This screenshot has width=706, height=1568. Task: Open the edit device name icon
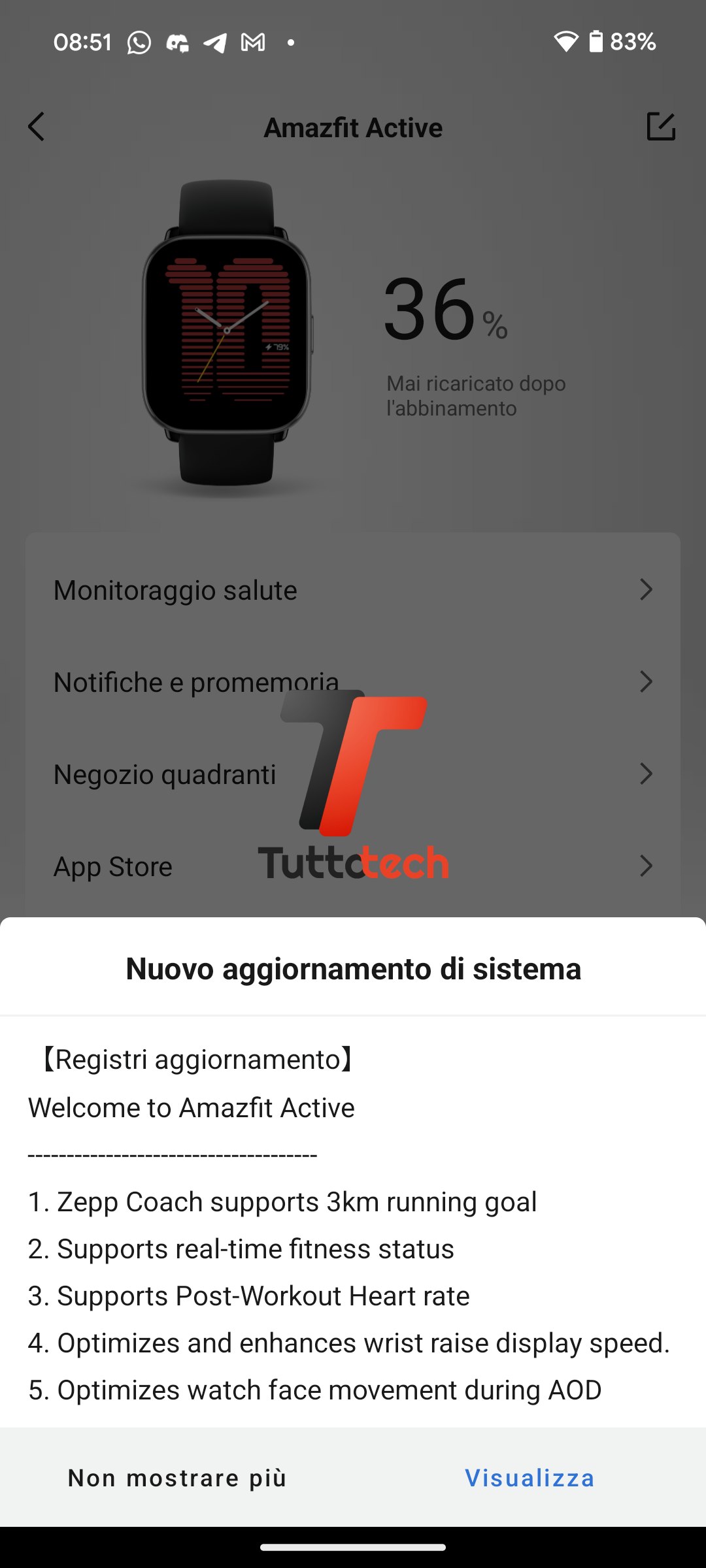pos(662,128)
